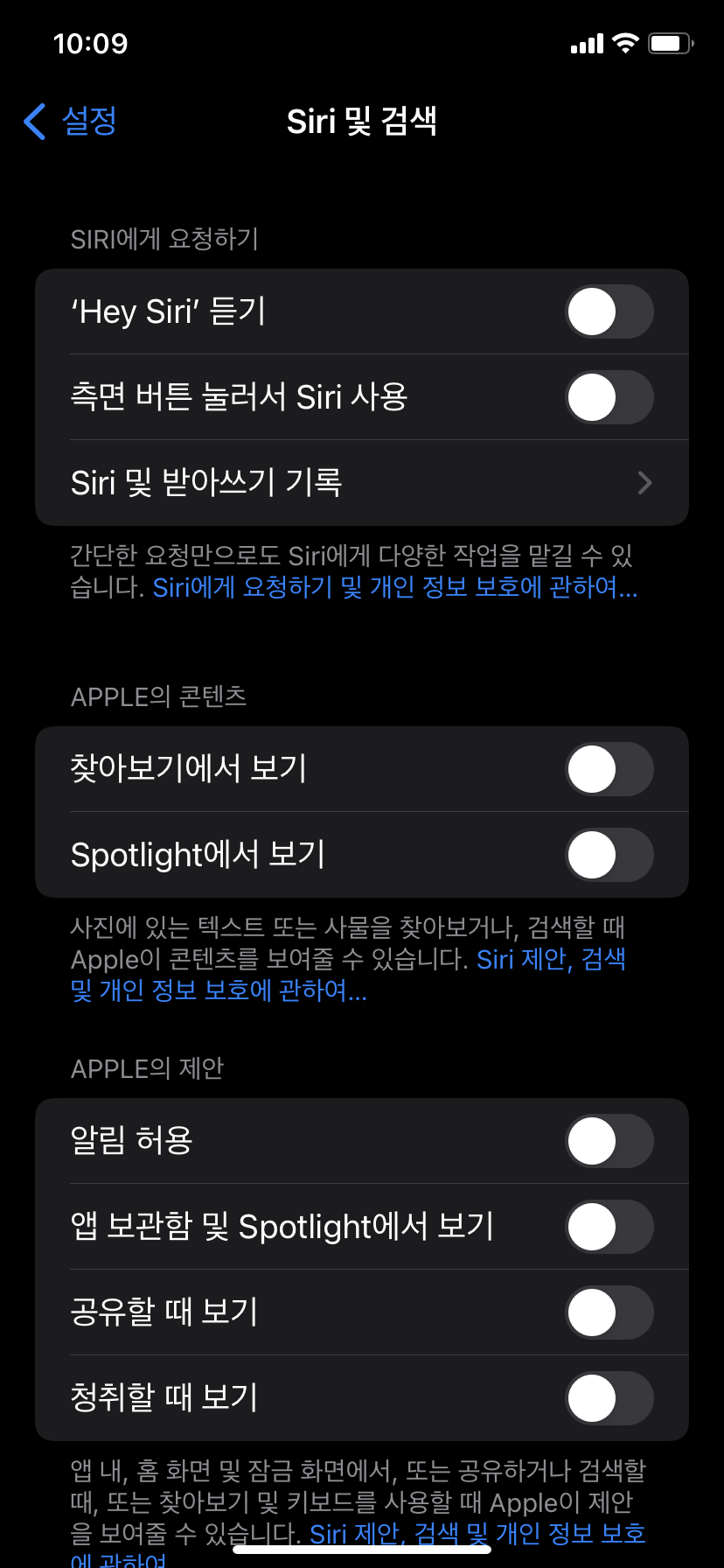
Task: Open the Siri에게 요청하기 및 개인 정보 보호 link
Action: tap(395, 587)
